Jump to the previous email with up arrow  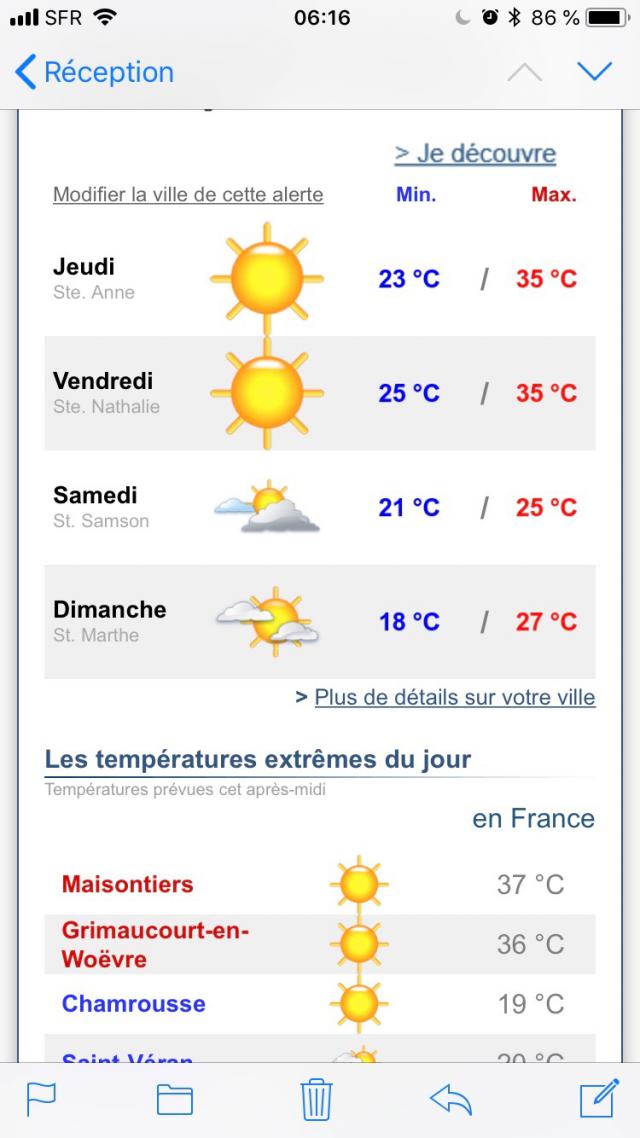(x=525, y=73)
